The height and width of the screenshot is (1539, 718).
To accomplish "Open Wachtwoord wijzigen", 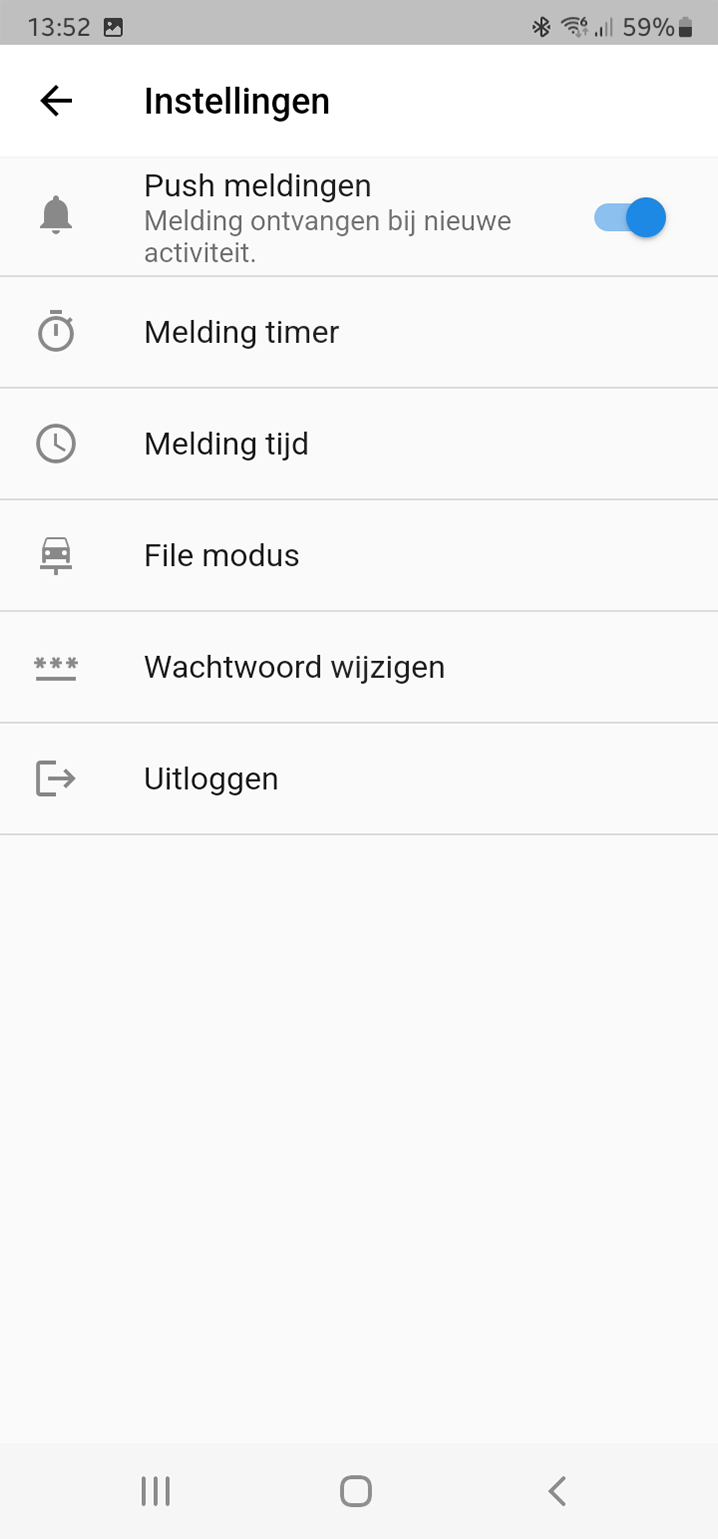I will coord(359,667).
